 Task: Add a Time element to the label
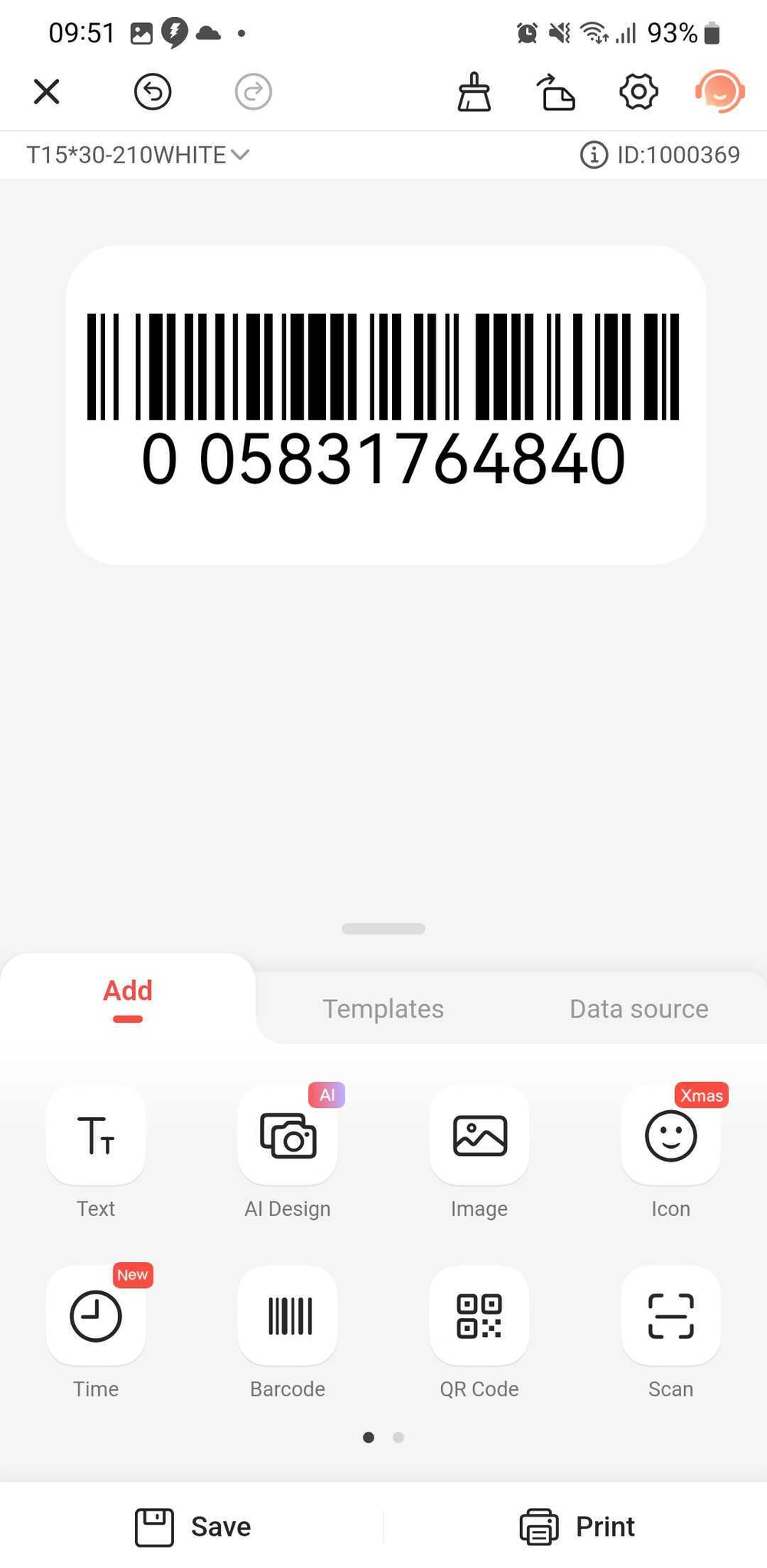pos(95,1317)
